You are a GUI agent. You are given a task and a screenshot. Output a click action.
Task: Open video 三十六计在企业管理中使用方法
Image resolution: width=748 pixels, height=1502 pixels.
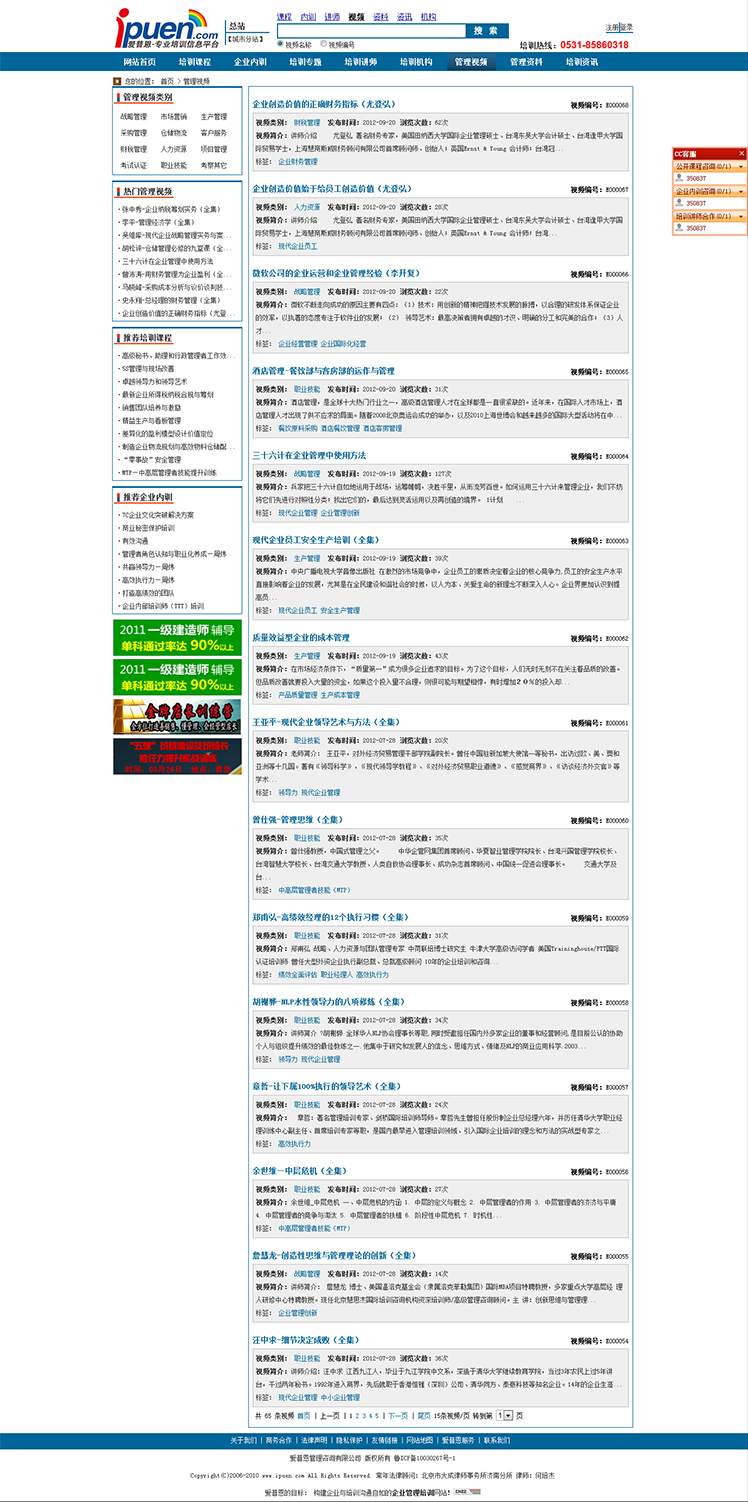[x=309, y=455]
